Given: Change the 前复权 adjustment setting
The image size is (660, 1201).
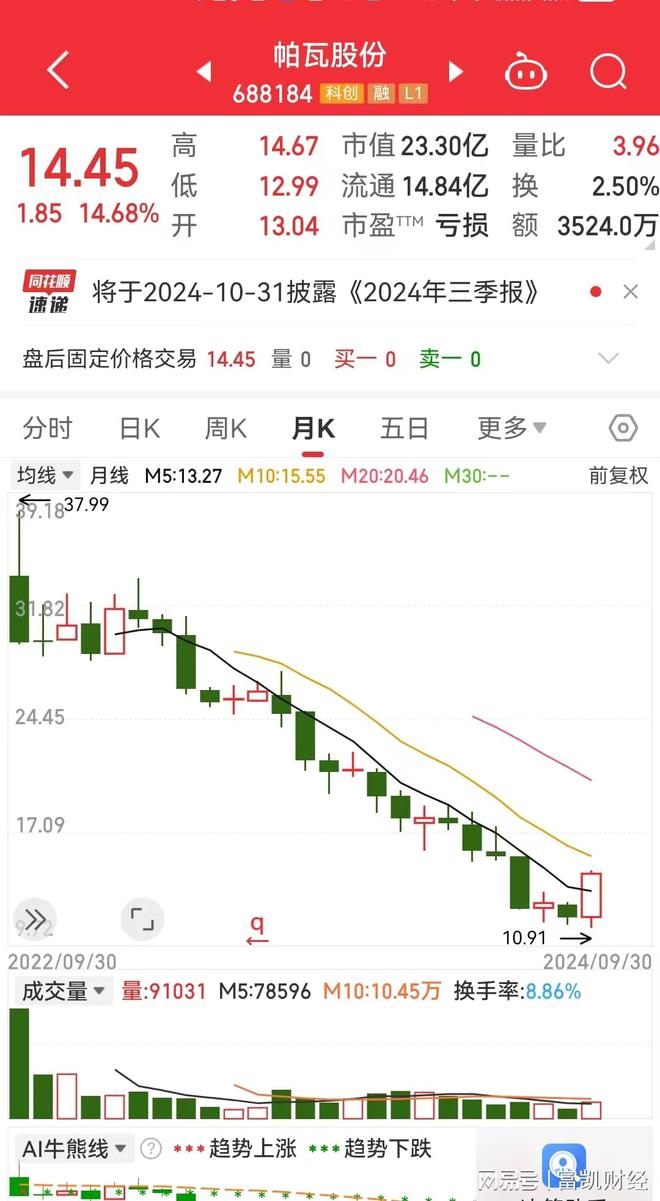Looking at the screenshot, I should pos(618,476).
